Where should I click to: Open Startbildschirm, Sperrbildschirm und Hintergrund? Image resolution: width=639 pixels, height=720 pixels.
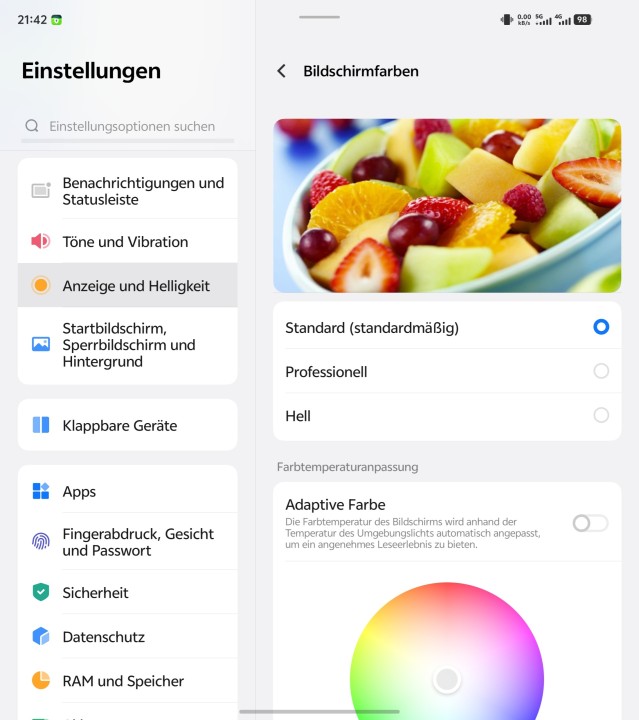(128, 345)
